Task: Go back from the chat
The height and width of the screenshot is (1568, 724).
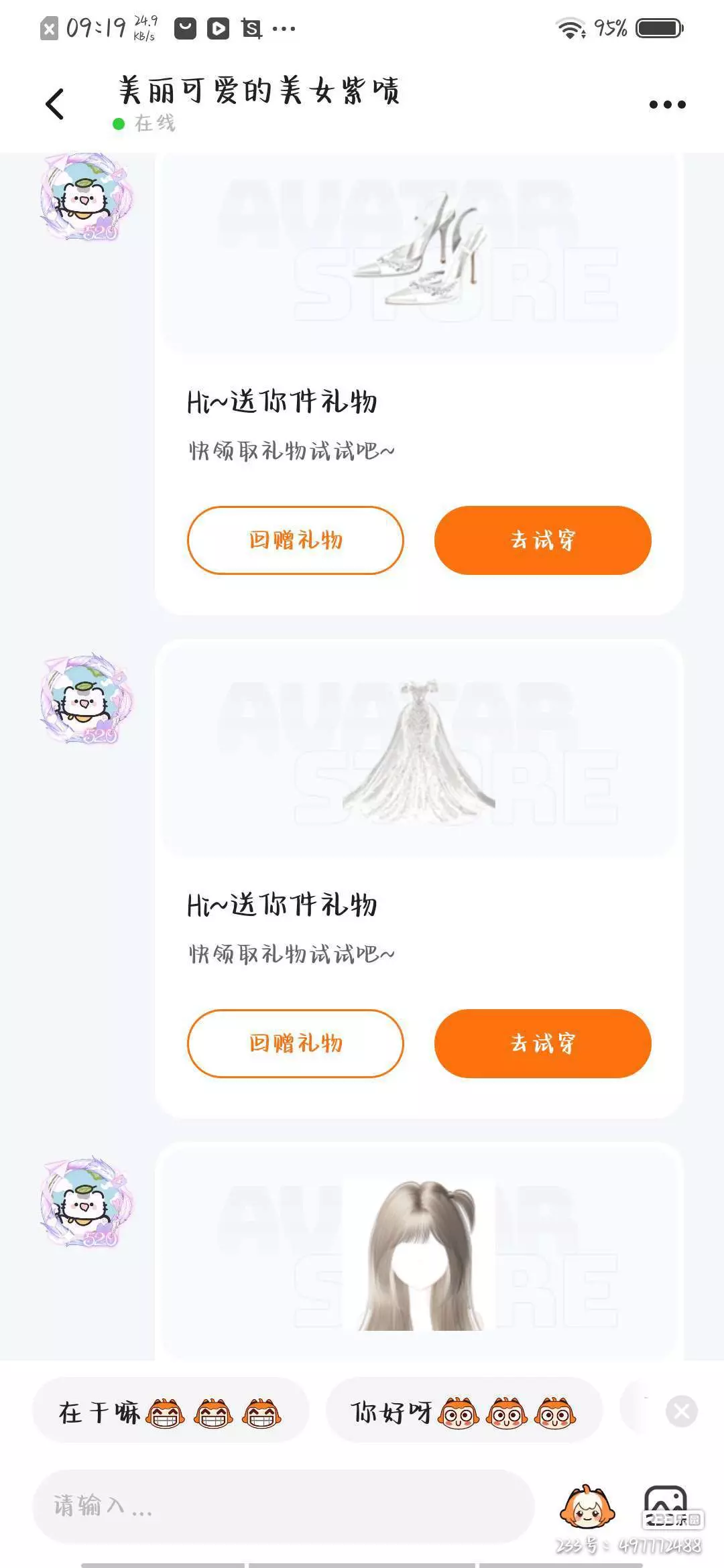Action: point(55,105)
